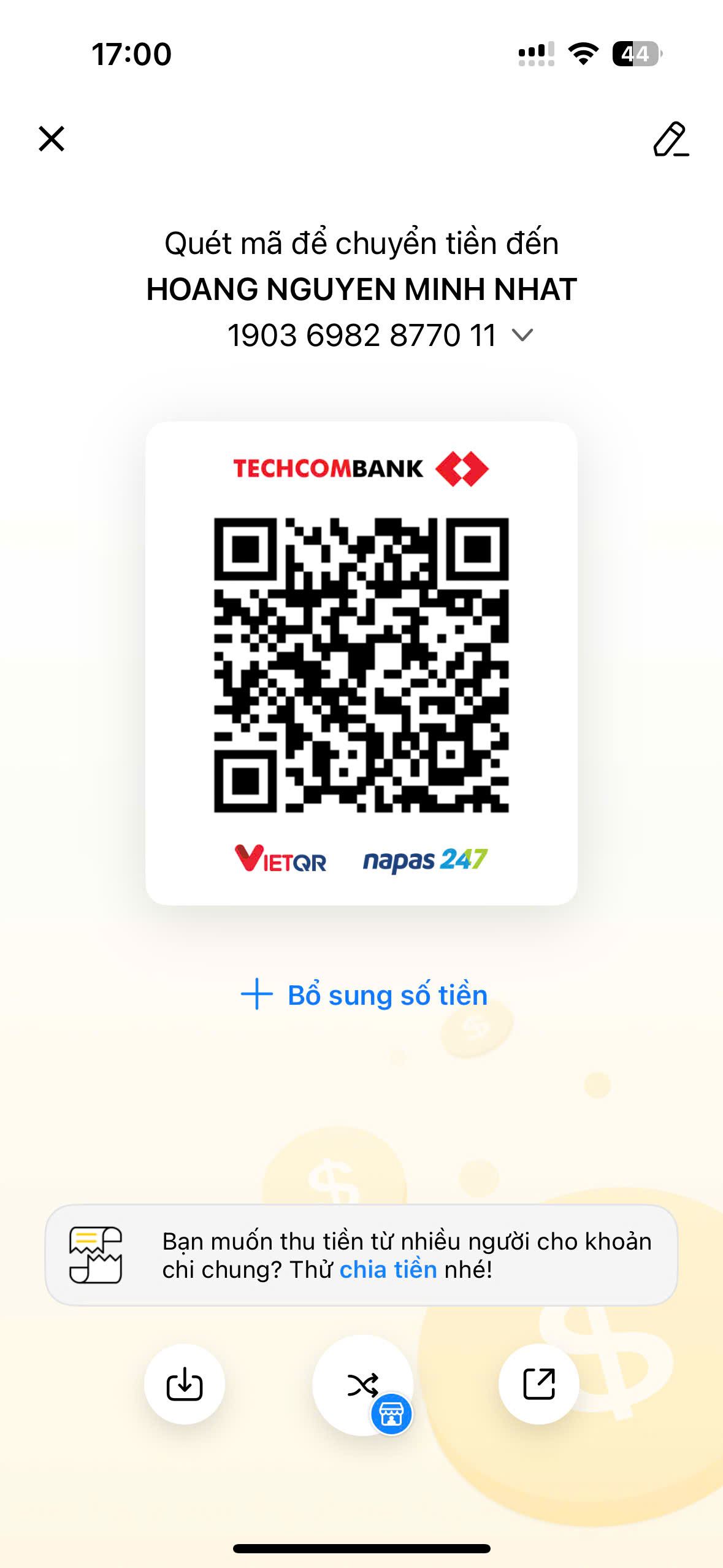Download the QR code image
Screen dimensions: 723x1568
click(x=185, y=1384)
